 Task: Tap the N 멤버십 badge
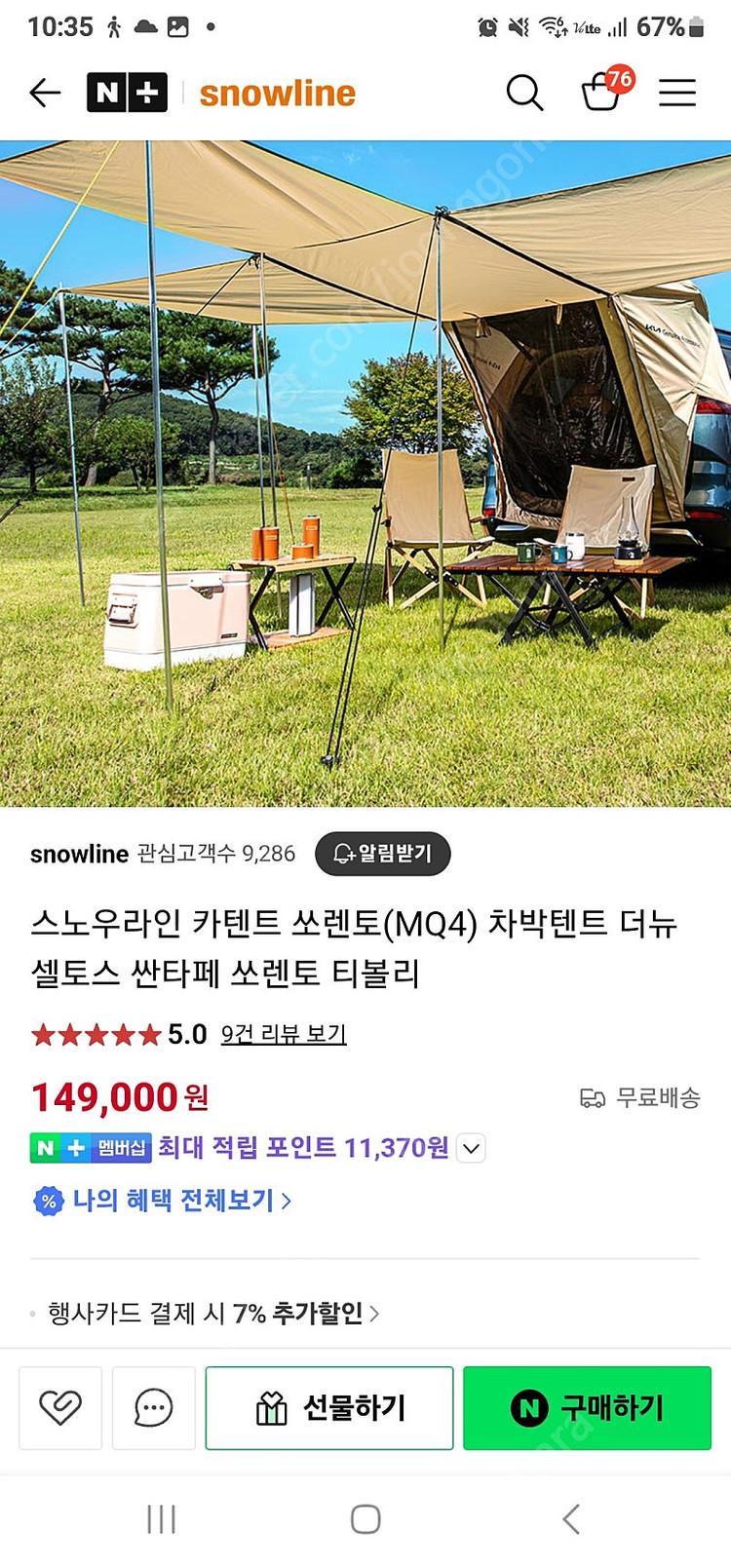91,1148
